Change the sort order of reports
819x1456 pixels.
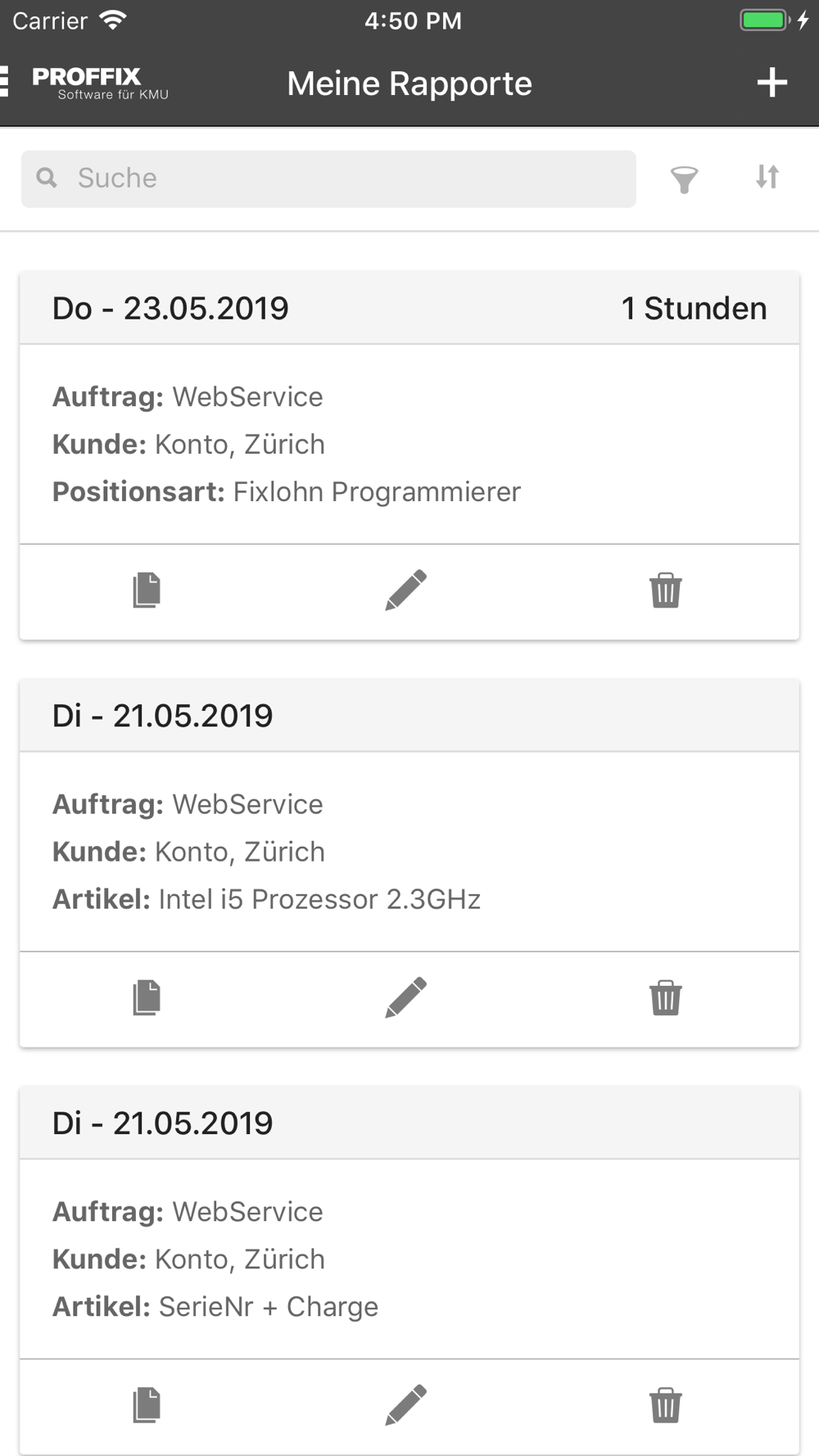click(x=767, y=177)
